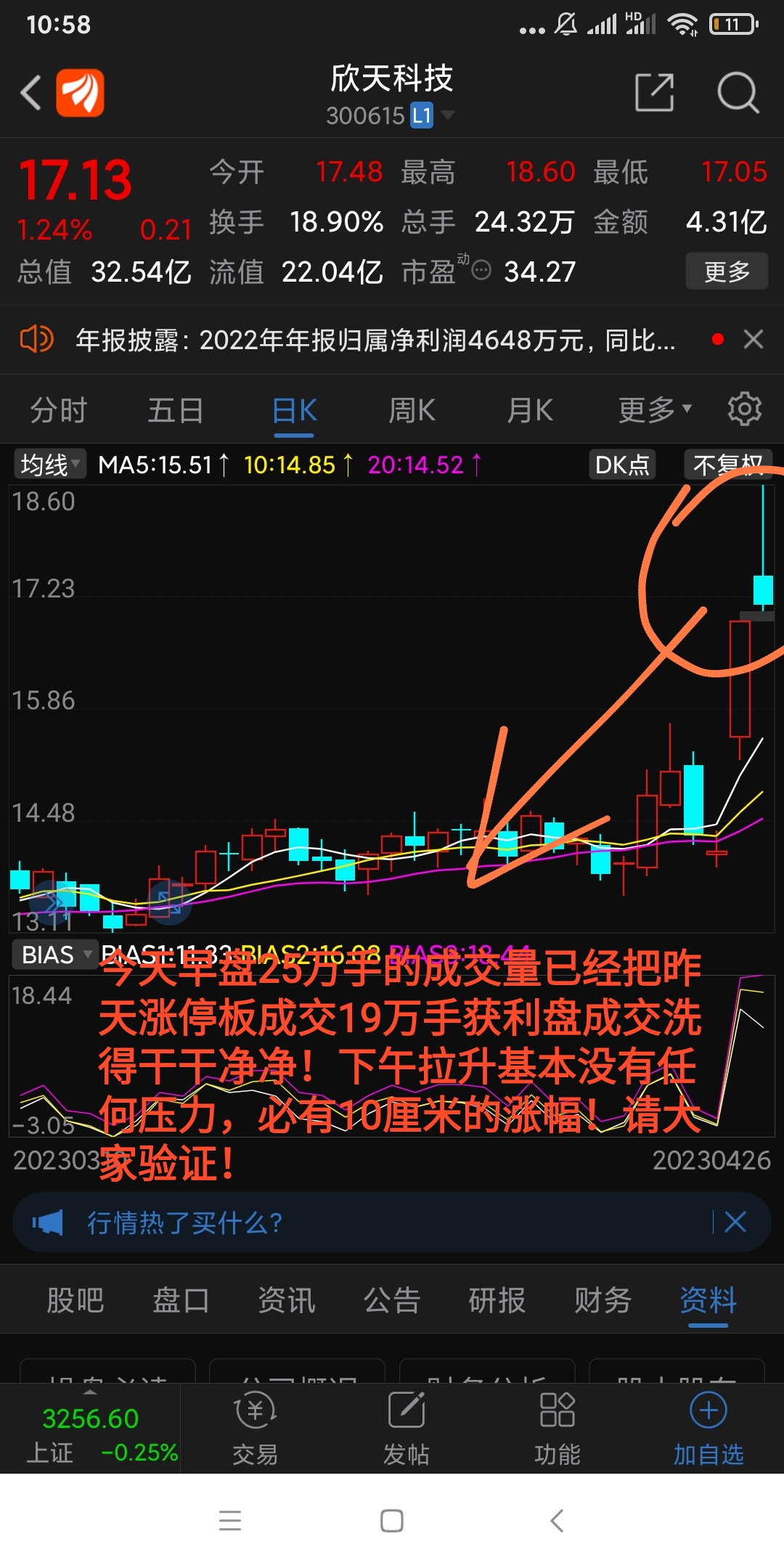Screen dimensions: 784x1568
Task: Switch to the 五日 chart tab
Action: coord(176,410)
